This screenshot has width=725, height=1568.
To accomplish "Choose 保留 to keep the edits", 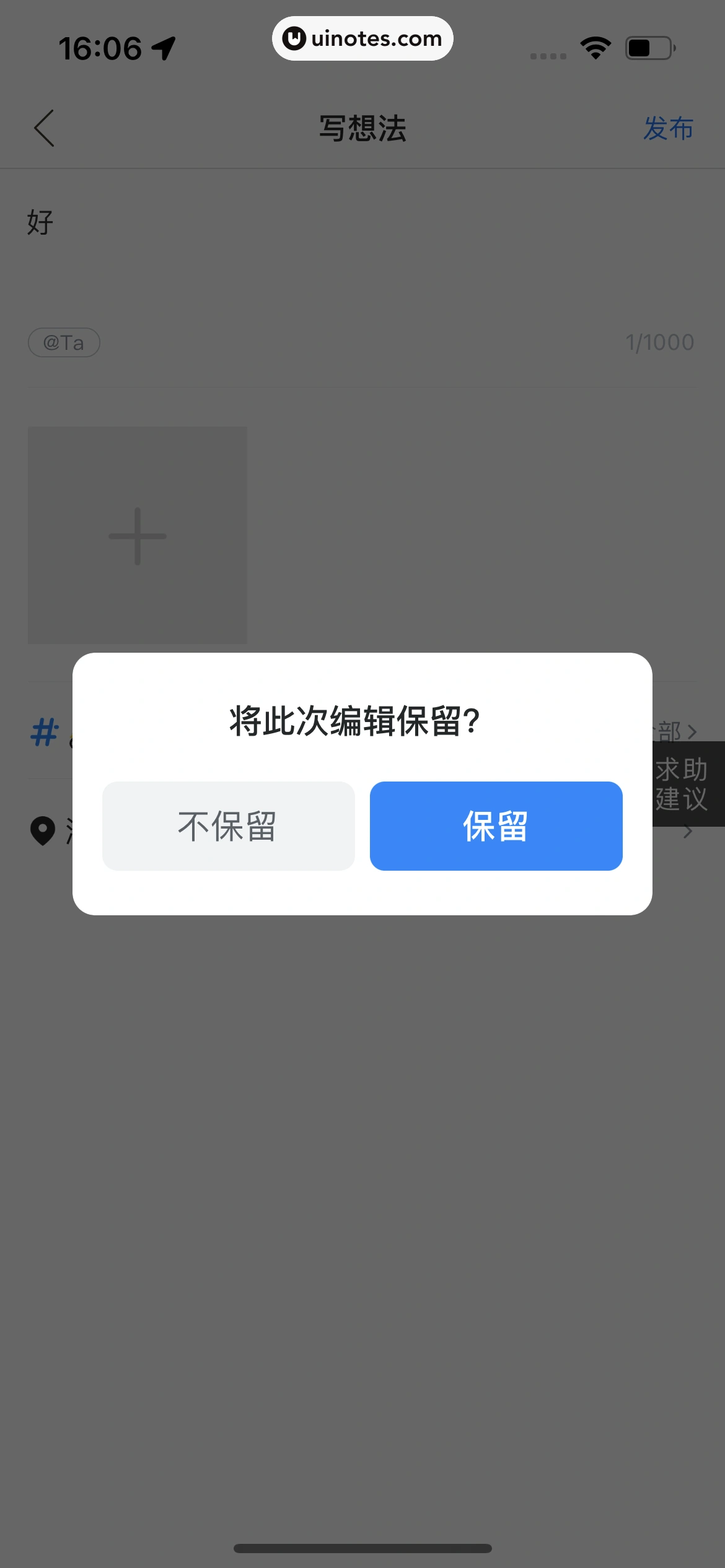I will (496, 825).
